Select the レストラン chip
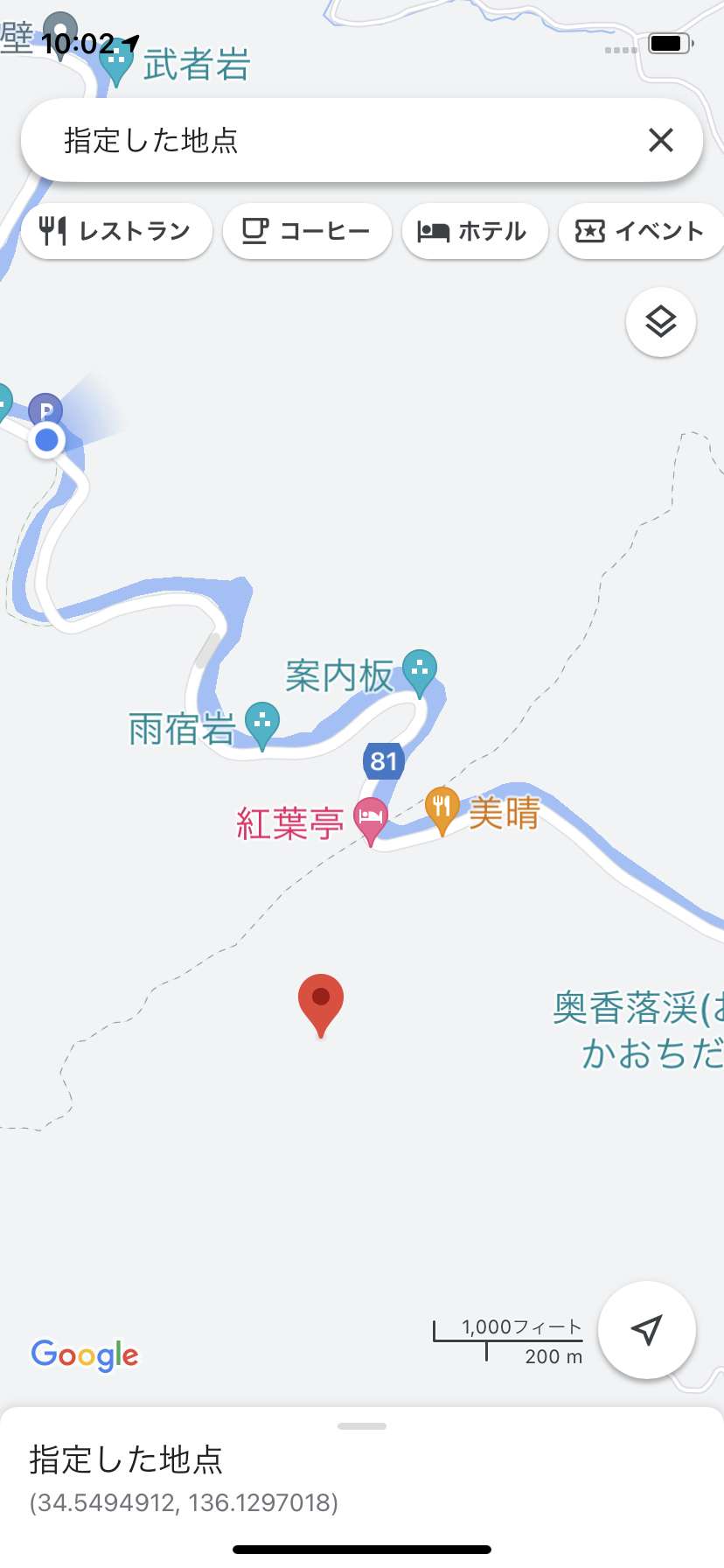The width and height of the screenshot is (724, 1568). (116, 231)
